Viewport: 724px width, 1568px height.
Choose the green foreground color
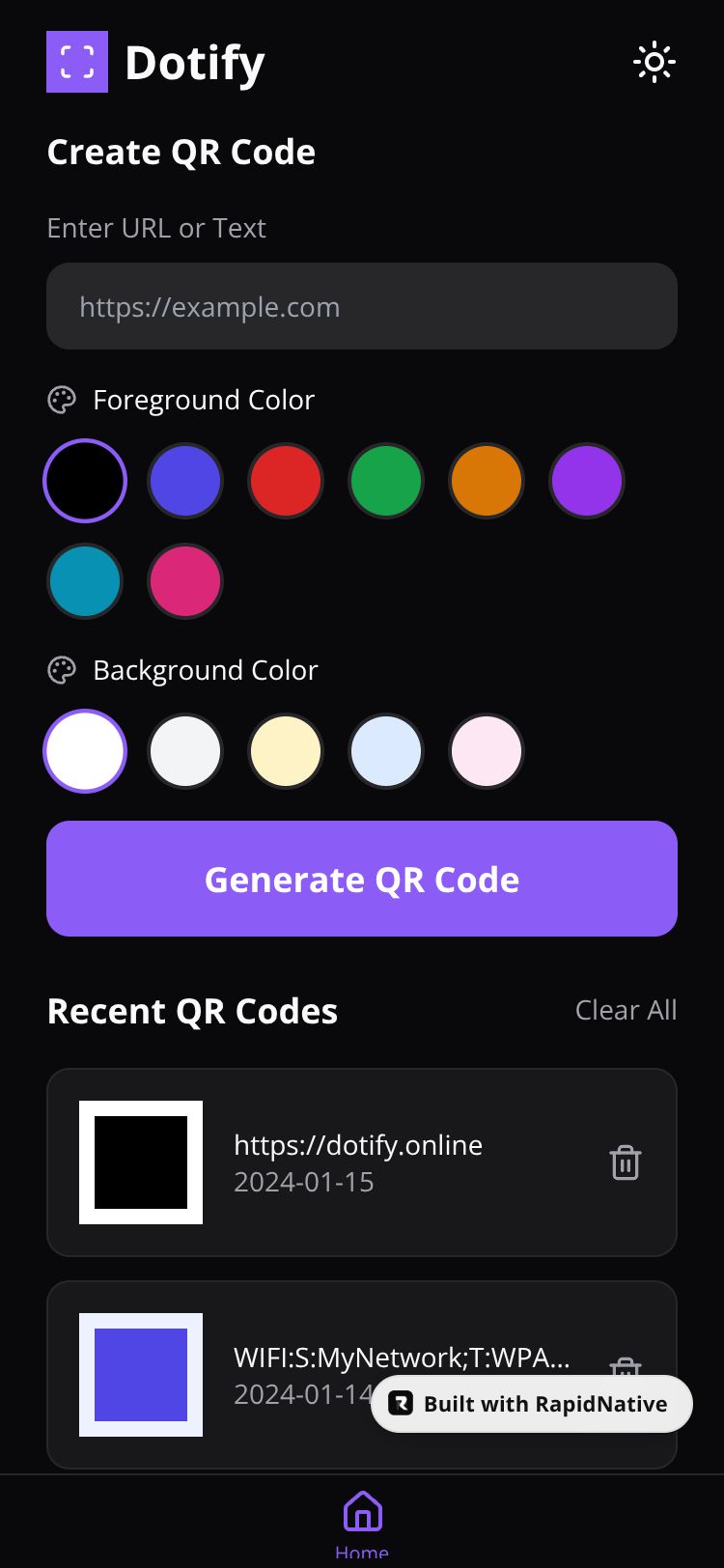point(386,481)
